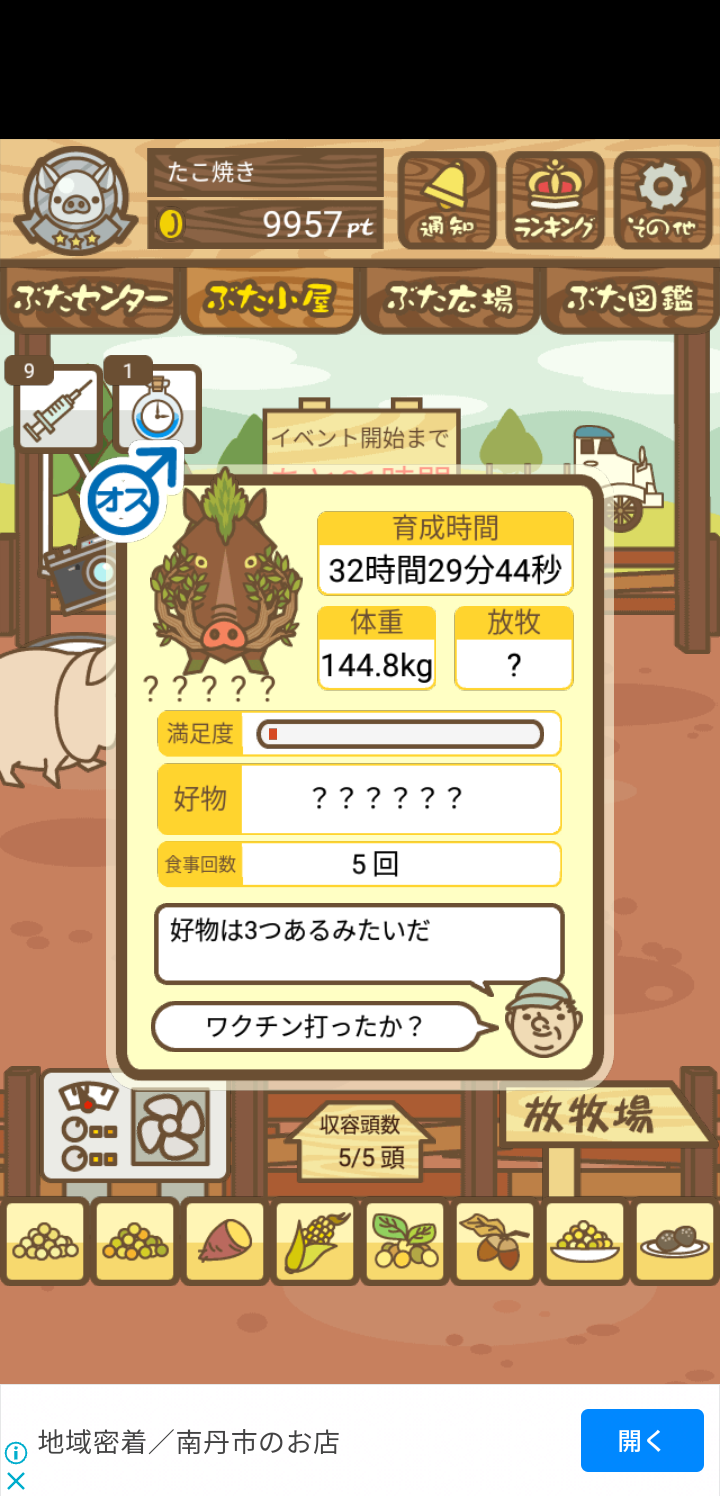Use the stopwatch time item

[x=157, y=409]
